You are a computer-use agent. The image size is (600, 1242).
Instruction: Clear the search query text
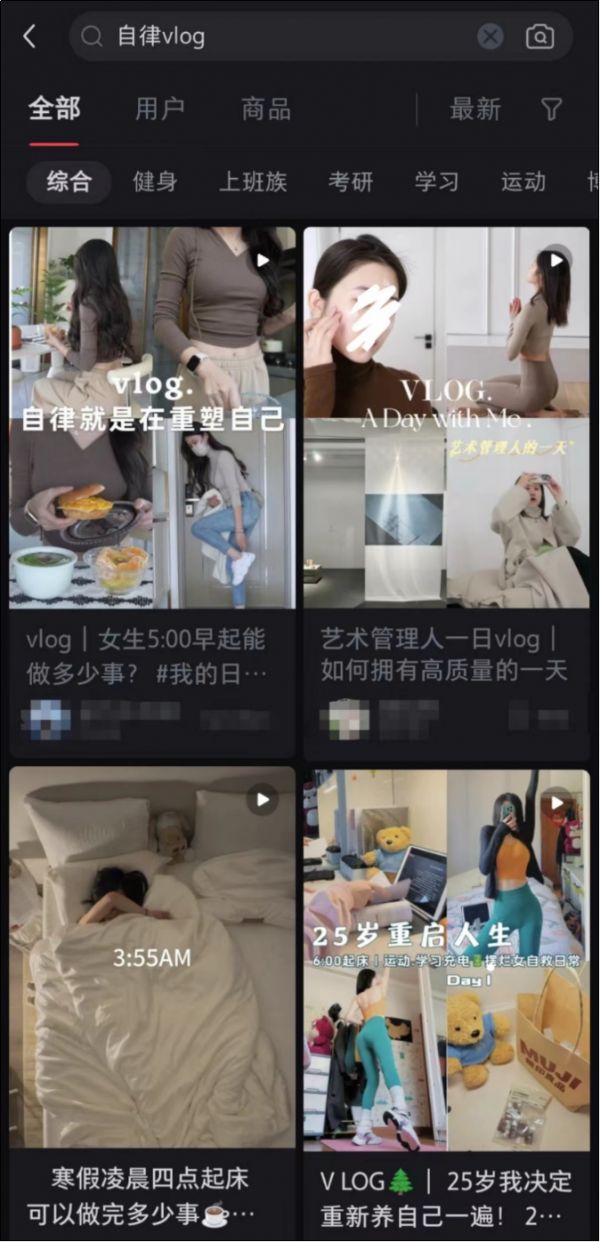pyautogui.click(x=490, y=37)
